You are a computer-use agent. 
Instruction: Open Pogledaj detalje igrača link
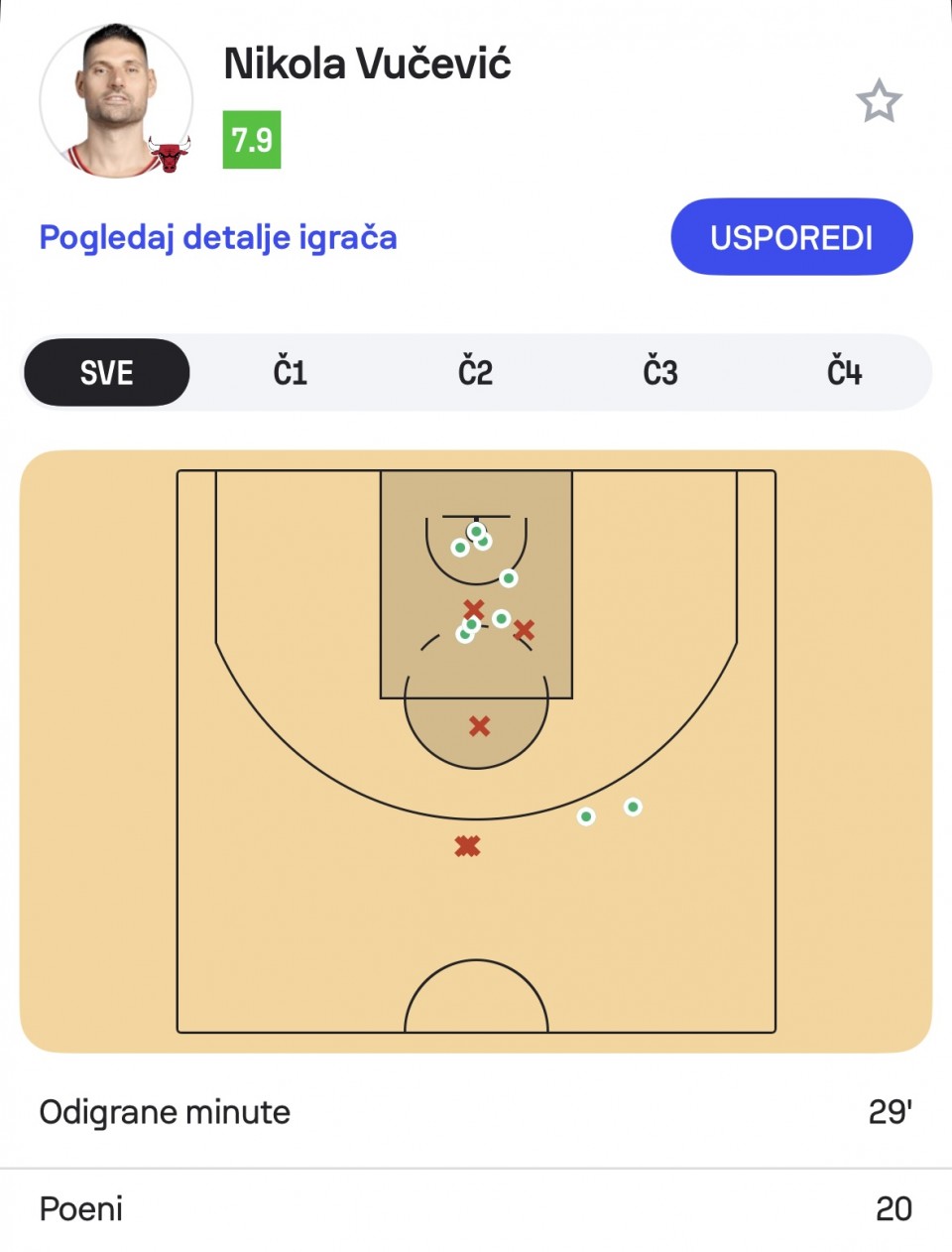pyautogui.click(x=218, y=238)
